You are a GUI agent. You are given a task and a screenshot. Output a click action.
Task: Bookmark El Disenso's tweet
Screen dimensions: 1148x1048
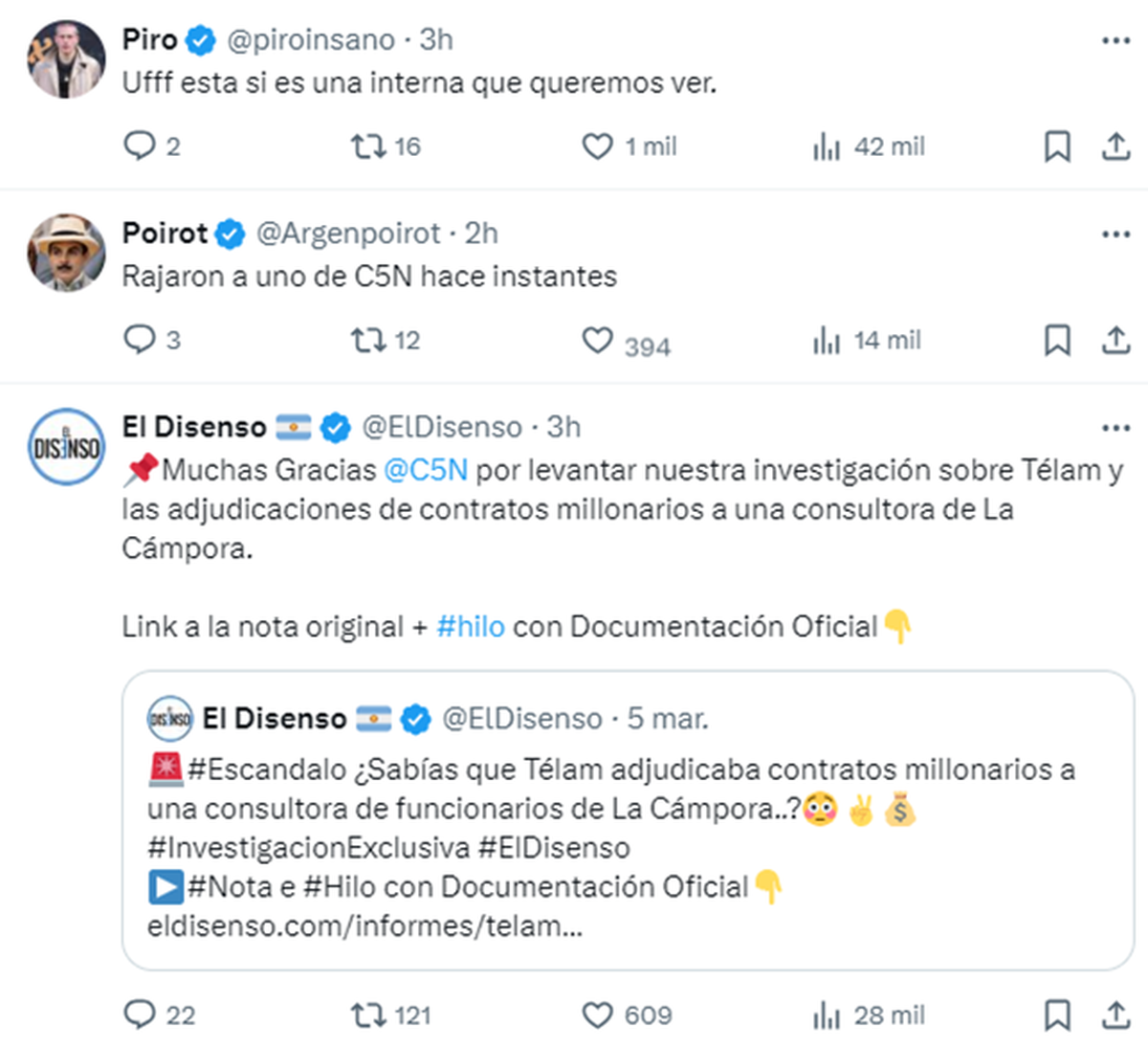[1056, 1015]
